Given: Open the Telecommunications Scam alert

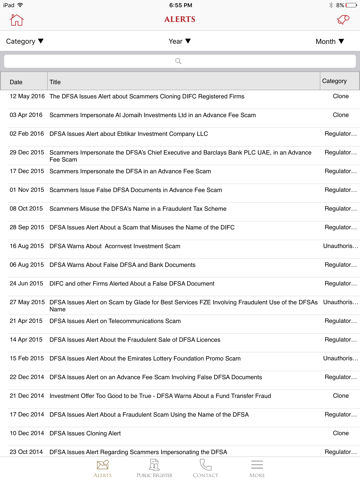Looking at the screenshot, I should [x=180, y=321].
